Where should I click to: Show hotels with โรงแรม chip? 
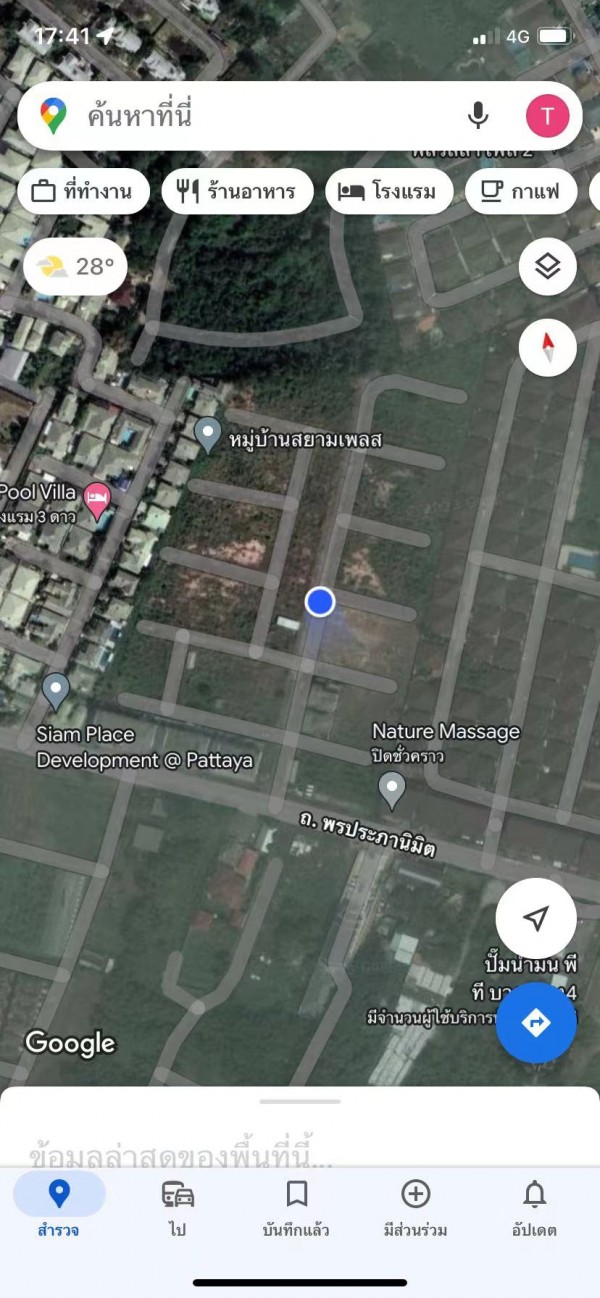click(x=388, y=192)
